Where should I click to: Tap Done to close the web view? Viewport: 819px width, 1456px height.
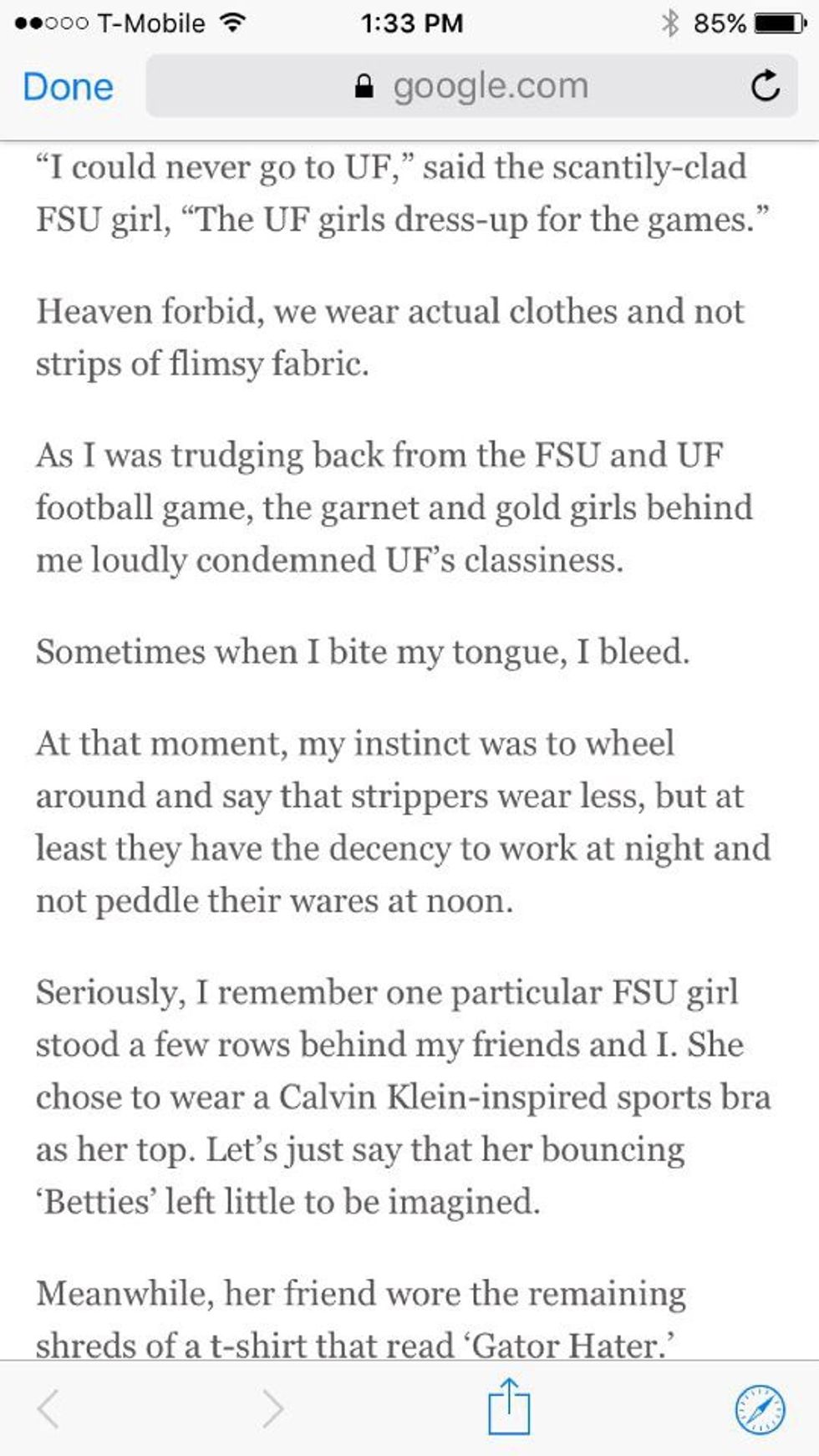tap(68, 87)
